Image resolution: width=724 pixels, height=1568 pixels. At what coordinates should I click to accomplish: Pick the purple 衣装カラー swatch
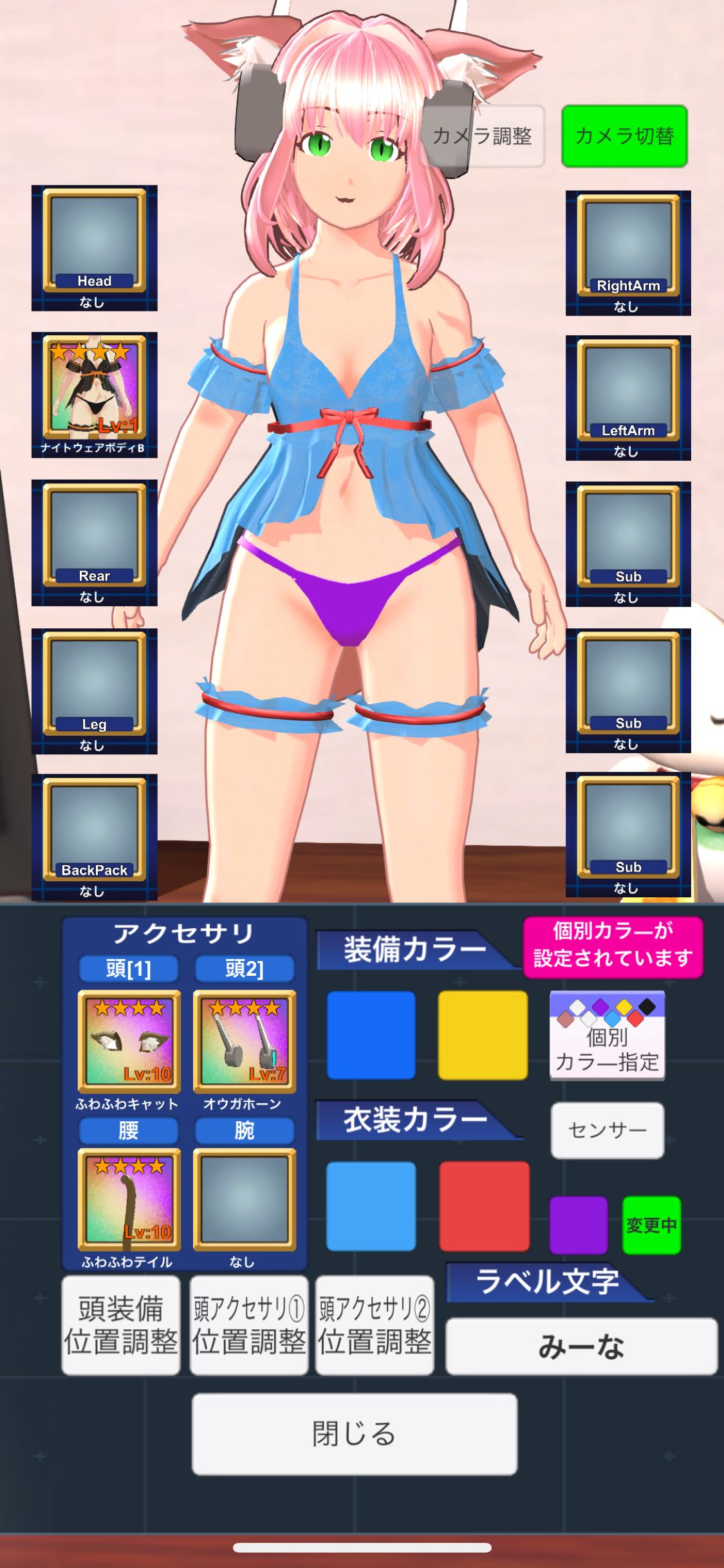(x=578, y=1224)
